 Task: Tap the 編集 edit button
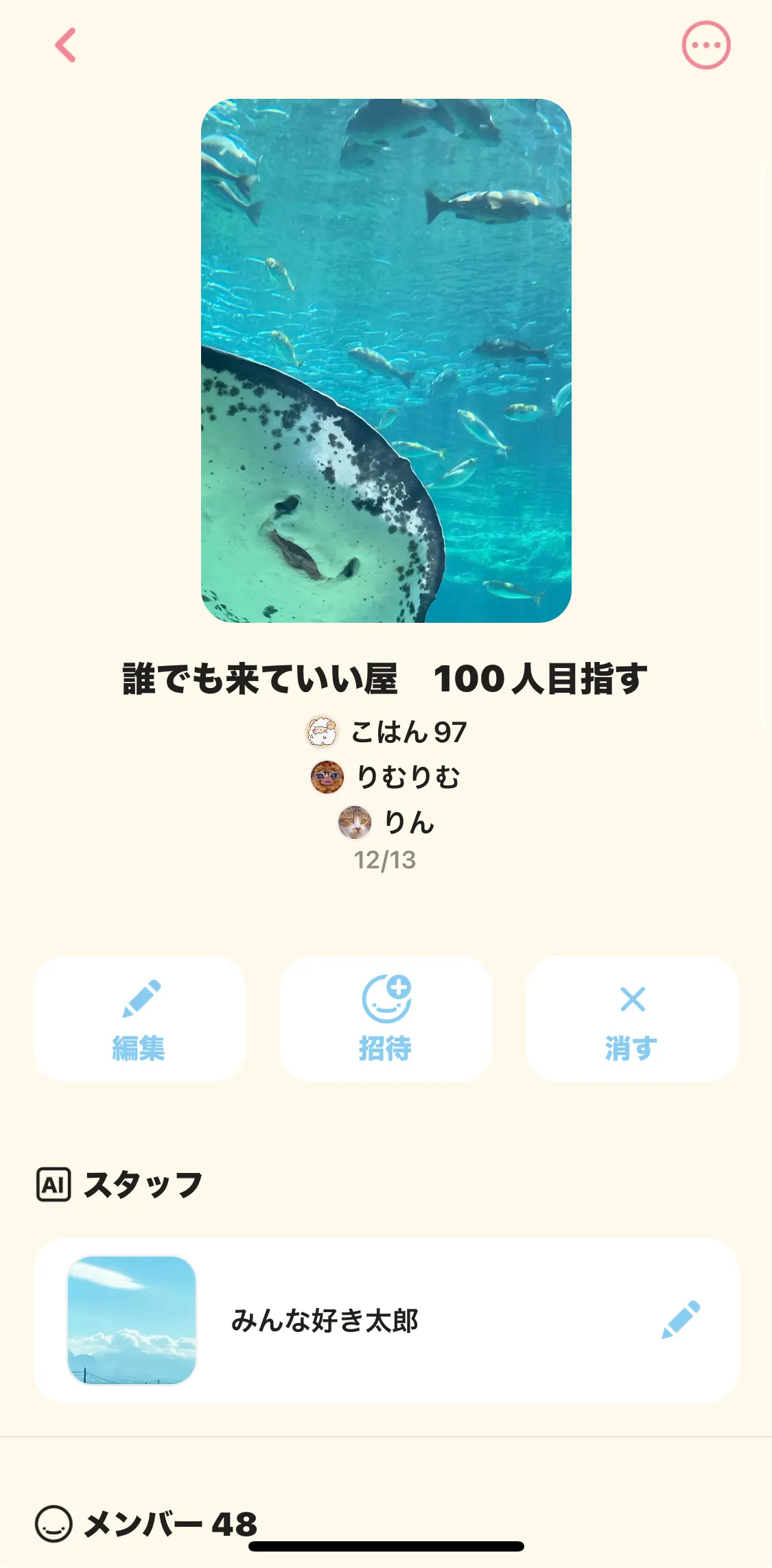pos(139,1019)
